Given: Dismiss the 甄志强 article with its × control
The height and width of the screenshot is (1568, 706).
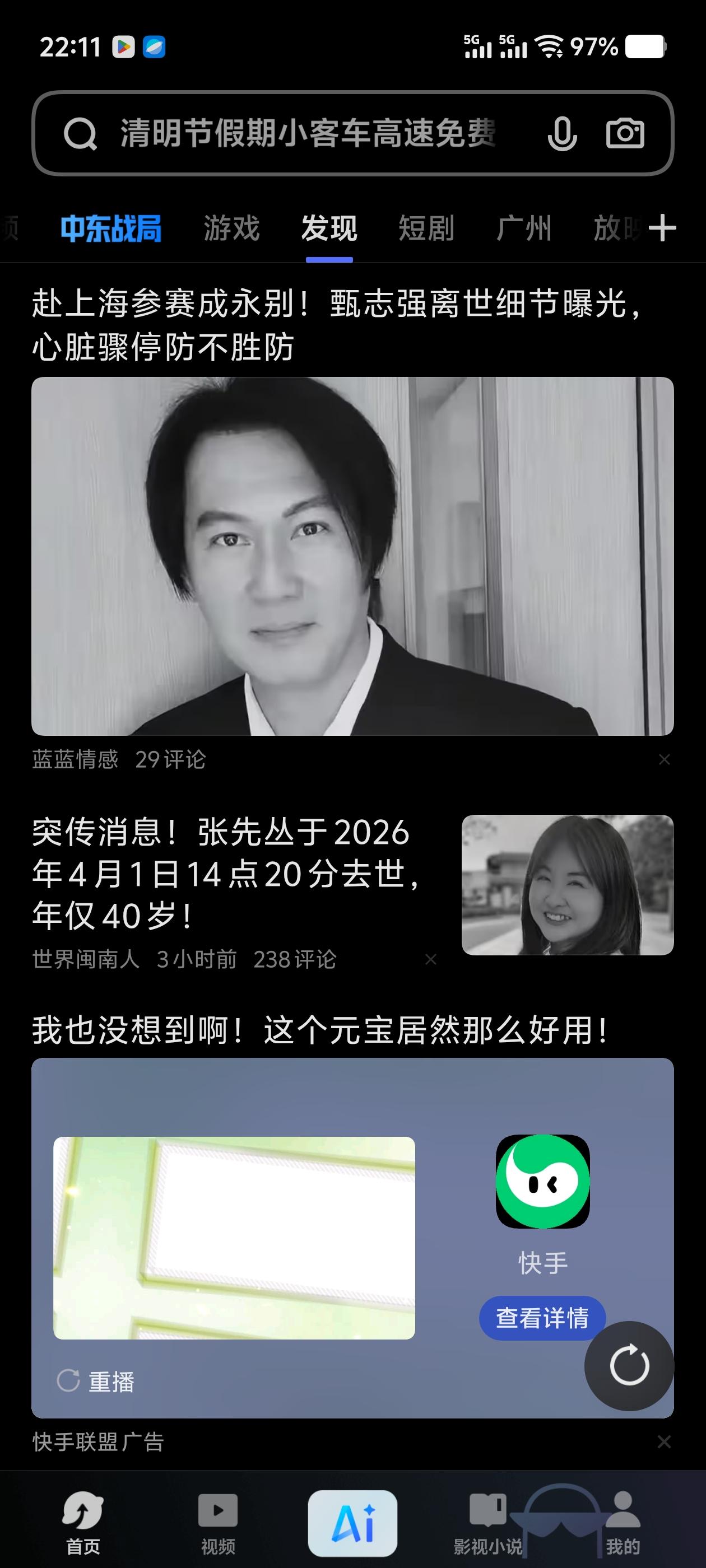Looking at the screenshot, I should [664, 758].
